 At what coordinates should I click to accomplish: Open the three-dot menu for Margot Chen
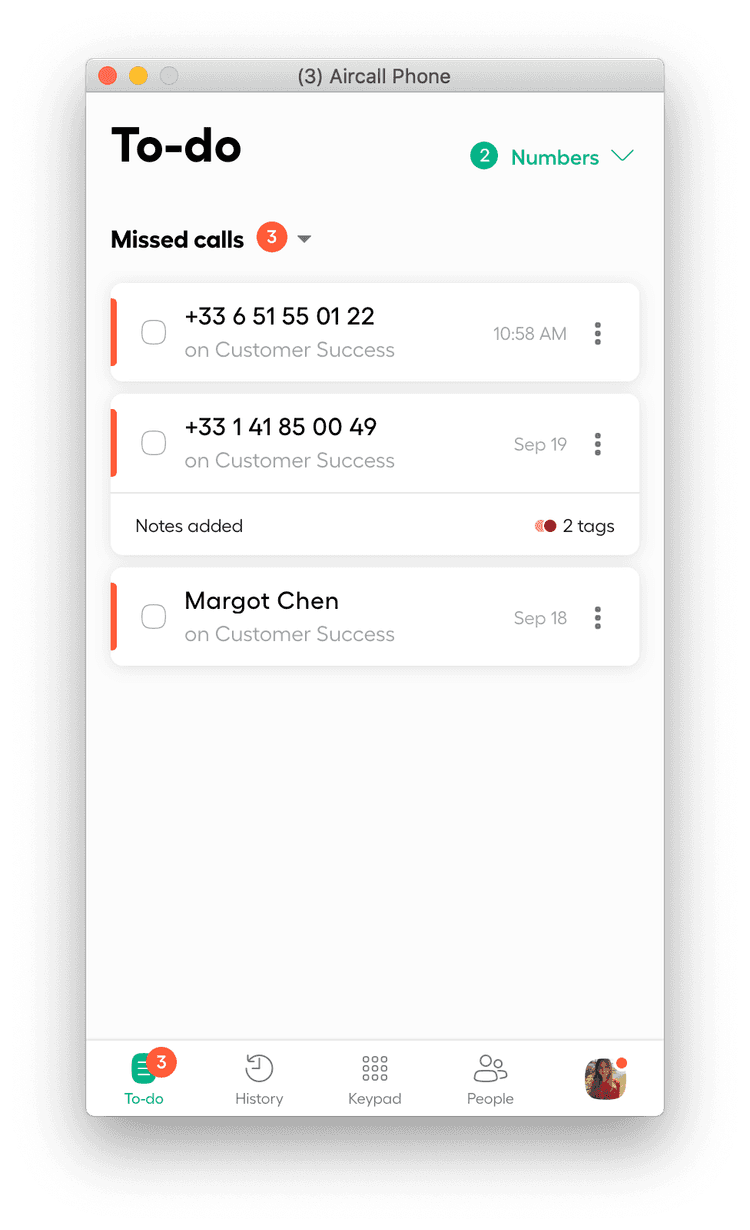(x=598, y=618)
